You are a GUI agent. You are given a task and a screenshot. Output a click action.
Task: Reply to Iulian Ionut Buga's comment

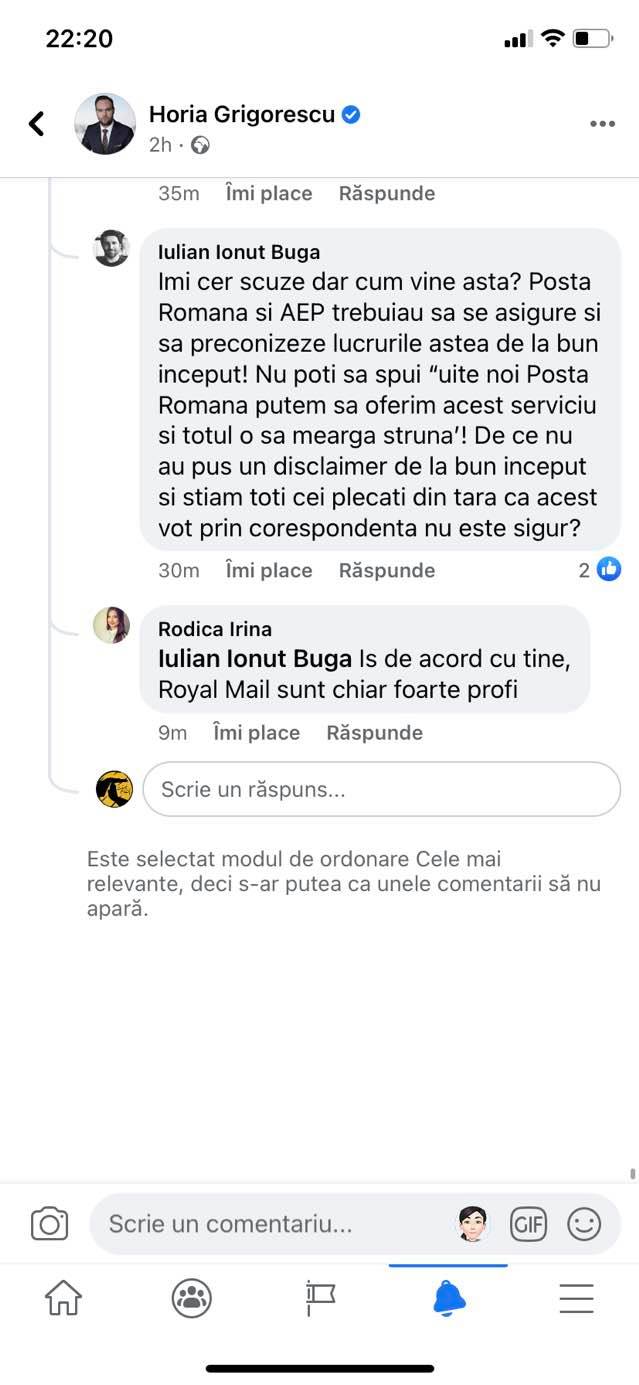click(386, 571)
